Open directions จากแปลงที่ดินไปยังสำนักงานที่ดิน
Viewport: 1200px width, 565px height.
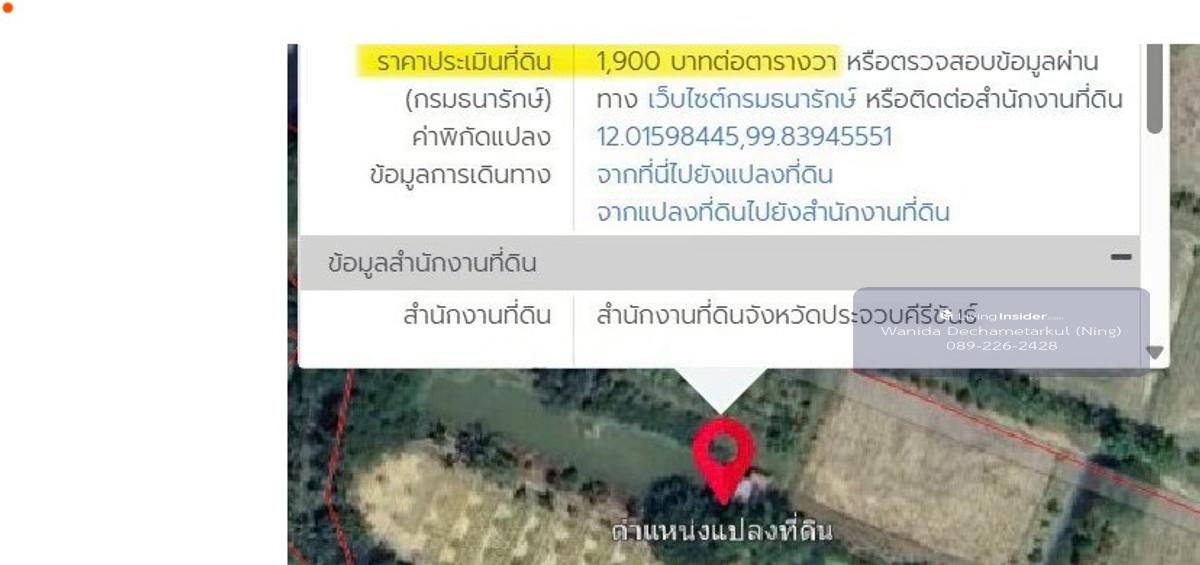(772, 212)
